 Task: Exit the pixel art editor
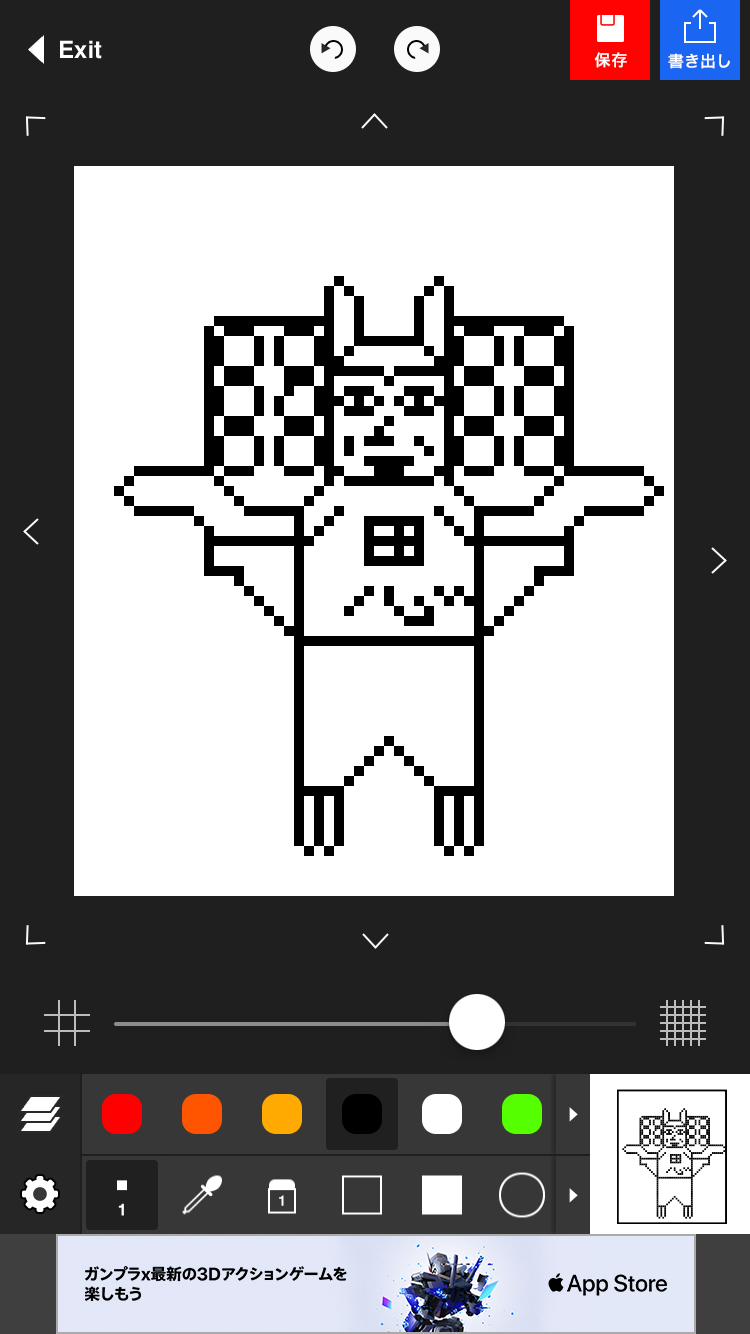pyautogui.click(x=65, y=50)
